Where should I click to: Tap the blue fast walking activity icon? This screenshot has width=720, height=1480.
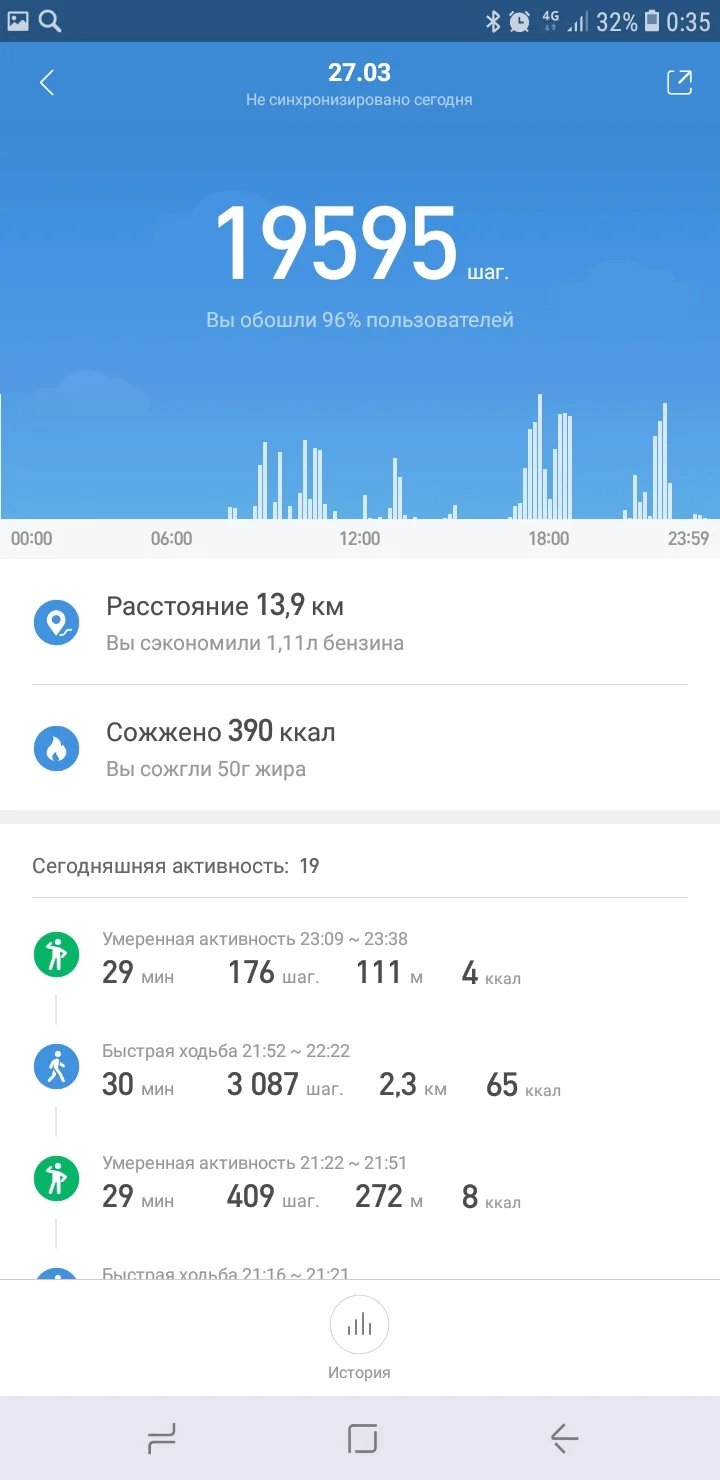[57, 1067]
